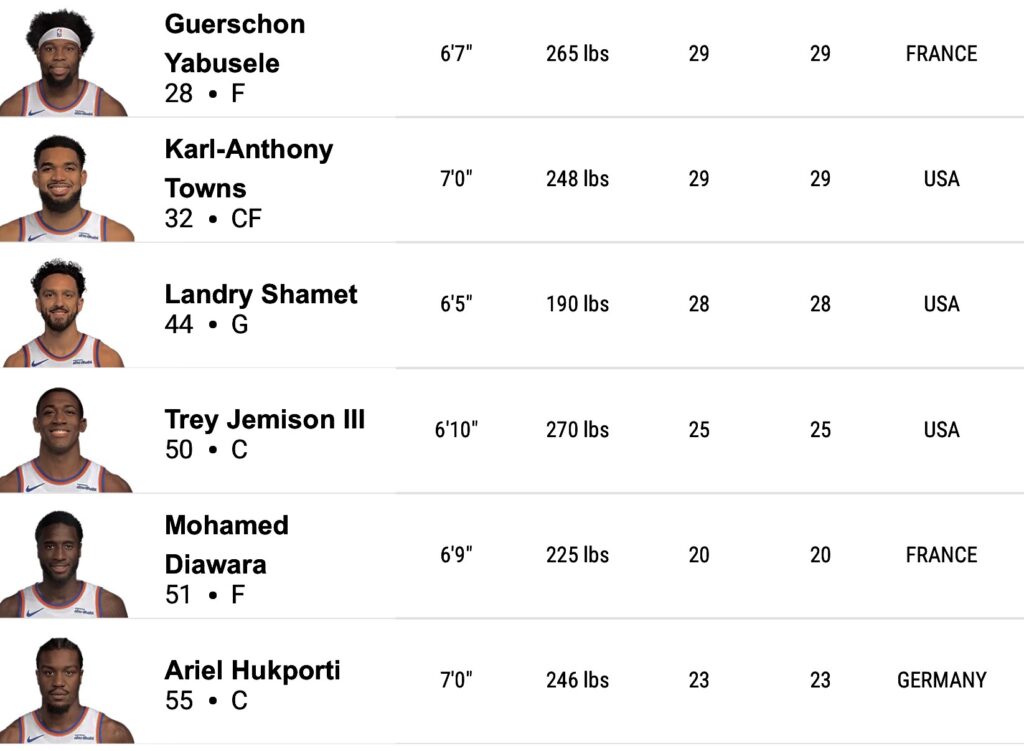1024x751 pixels.
Task: Select Landry Shamet from the roster
Action: [x=260, y=294]
